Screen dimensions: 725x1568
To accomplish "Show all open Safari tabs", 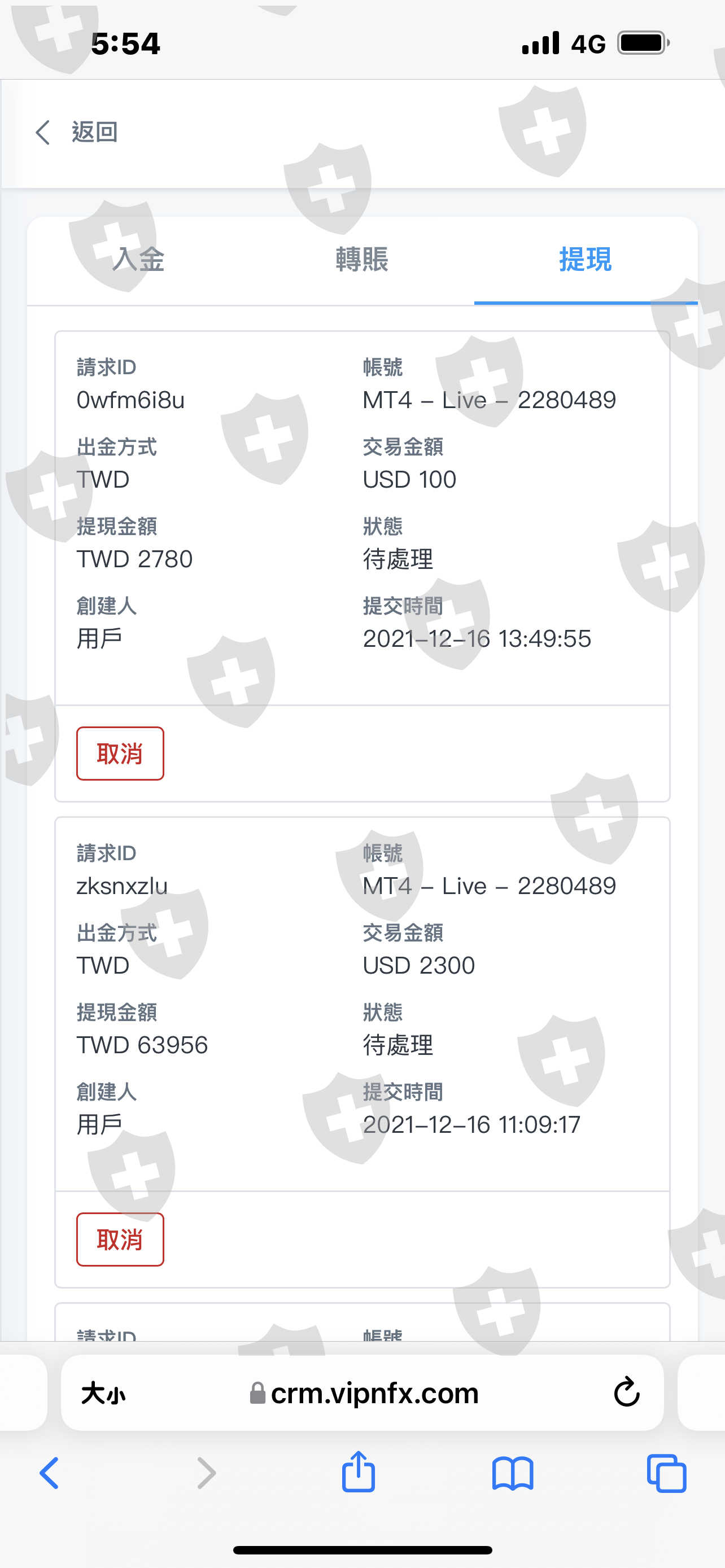I will point(667,1473).
